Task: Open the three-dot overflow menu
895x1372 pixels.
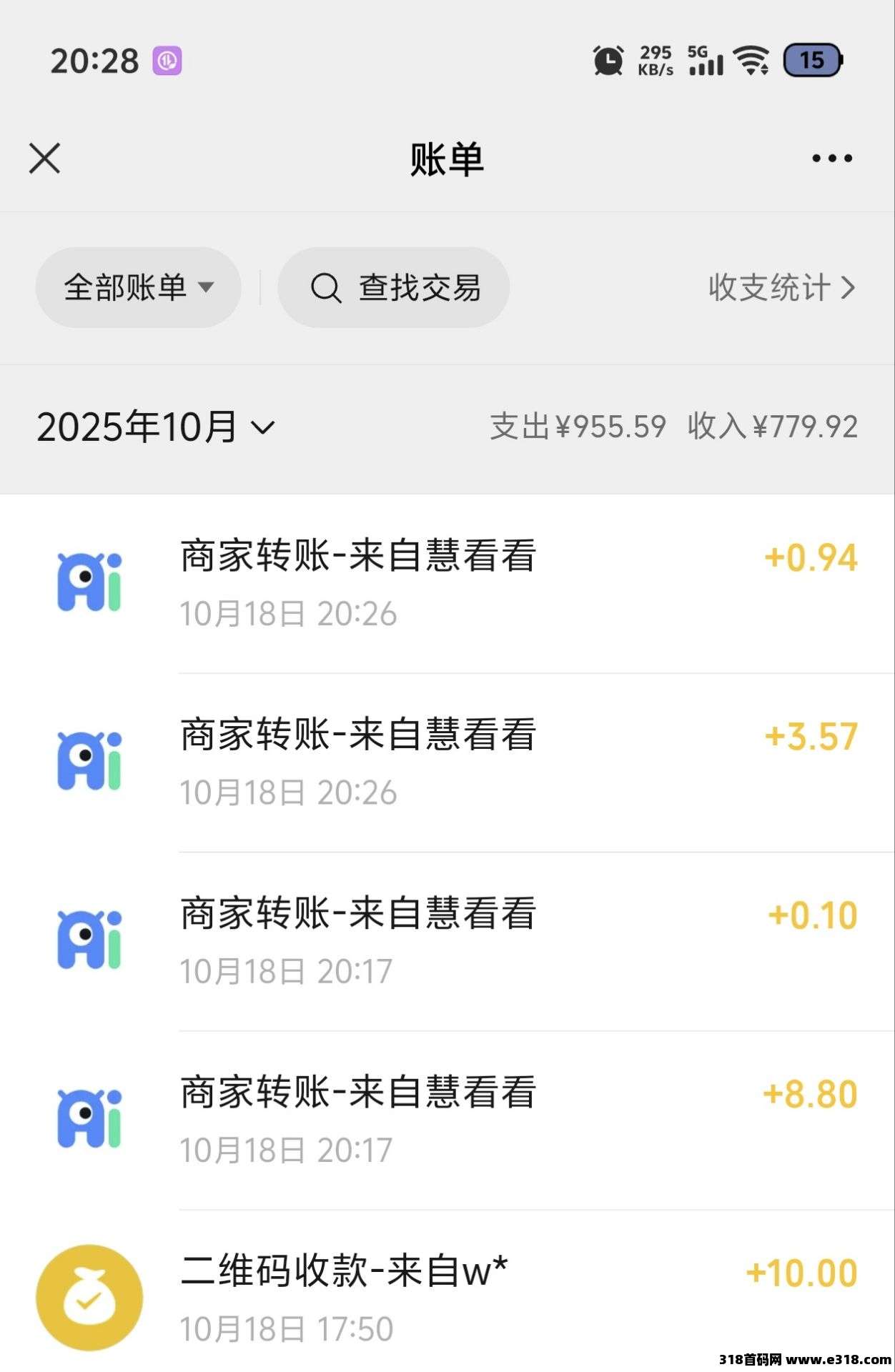Action: pyautogui.click(x=831, y=158)
